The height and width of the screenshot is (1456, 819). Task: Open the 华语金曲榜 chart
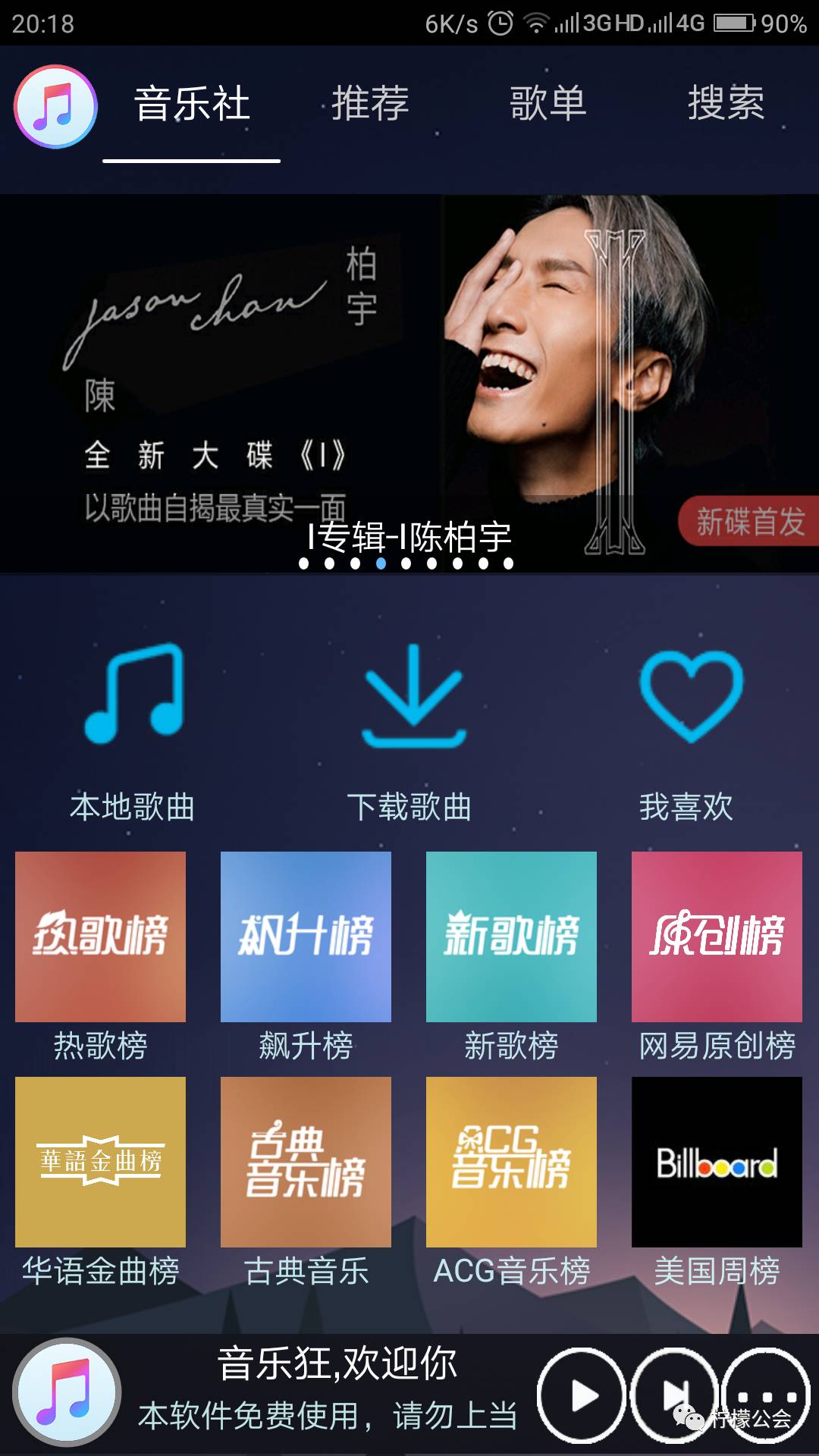coord(101,1162)
